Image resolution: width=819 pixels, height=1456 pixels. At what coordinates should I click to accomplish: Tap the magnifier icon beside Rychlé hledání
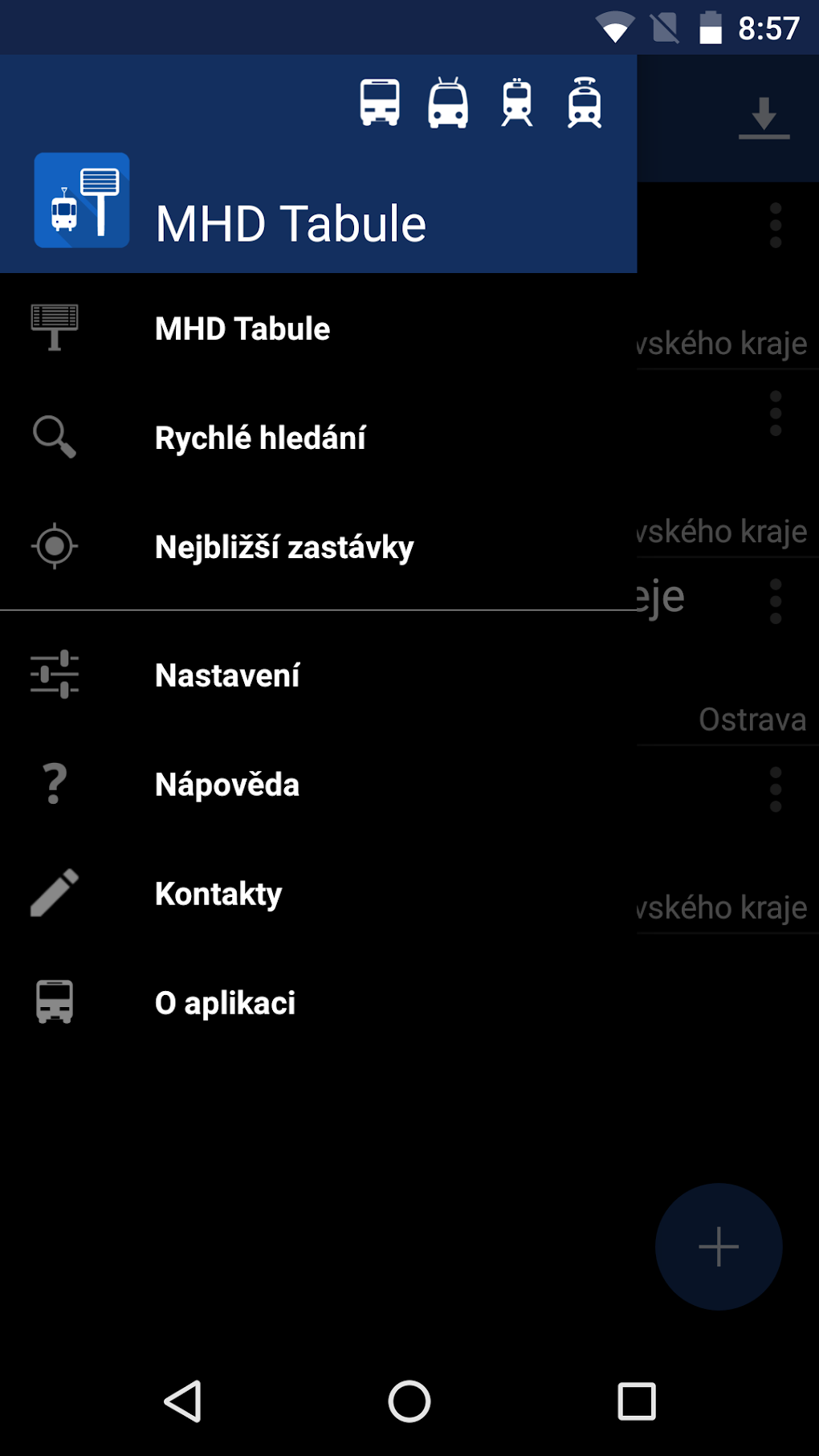point(55,438)
